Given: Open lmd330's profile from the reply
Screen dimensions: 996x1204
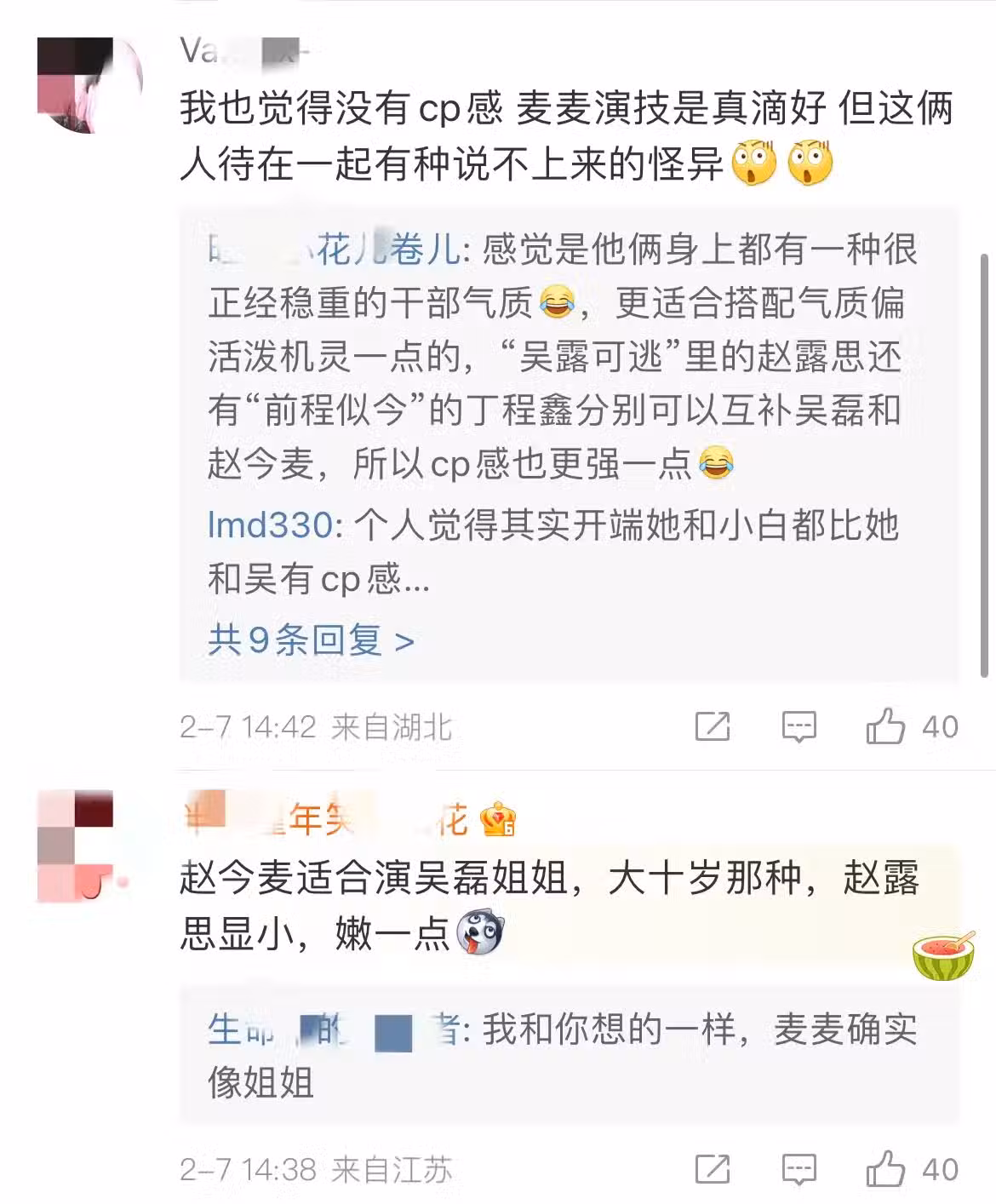Looking at the screenshot, I should pos(270,525).
